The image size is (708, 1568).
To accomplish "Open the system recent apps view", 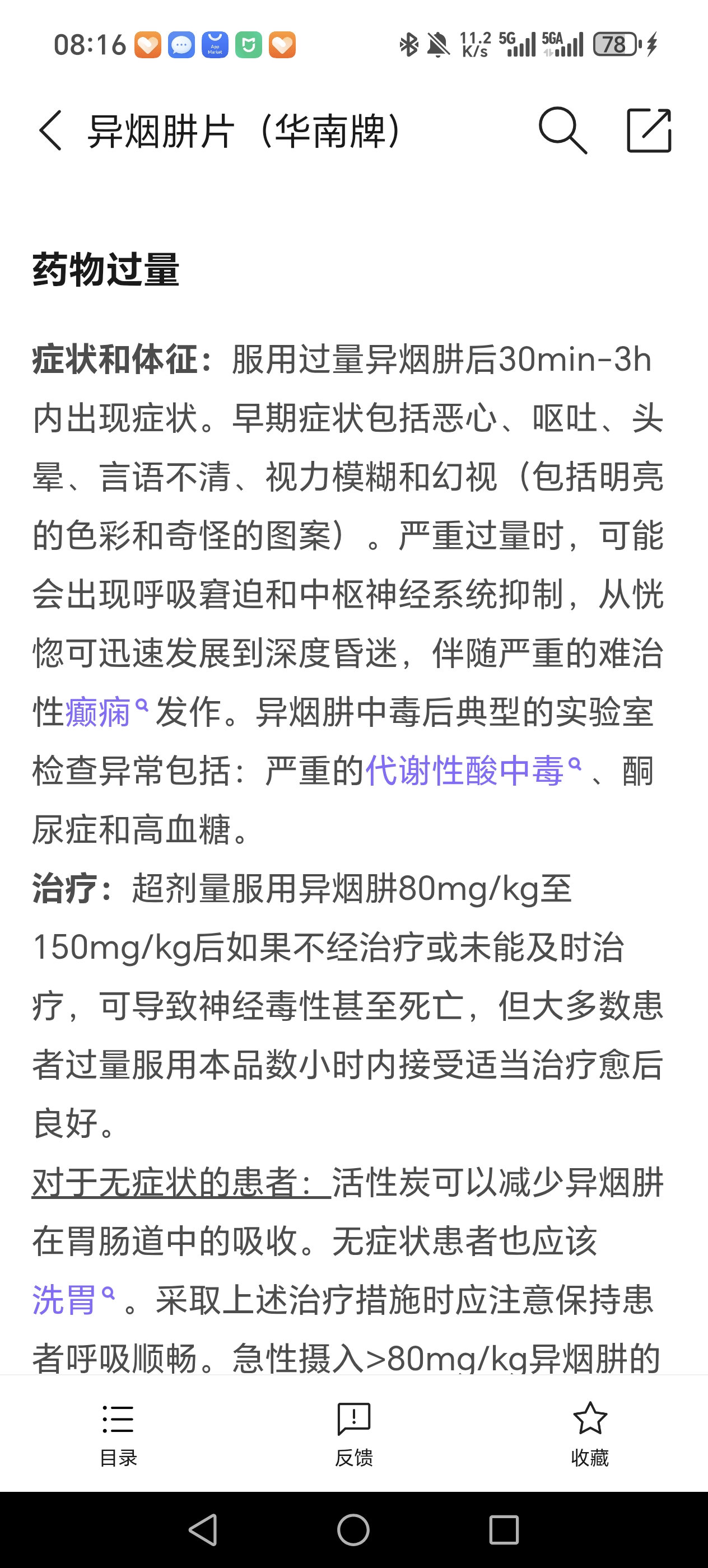I will (504, 1530).
